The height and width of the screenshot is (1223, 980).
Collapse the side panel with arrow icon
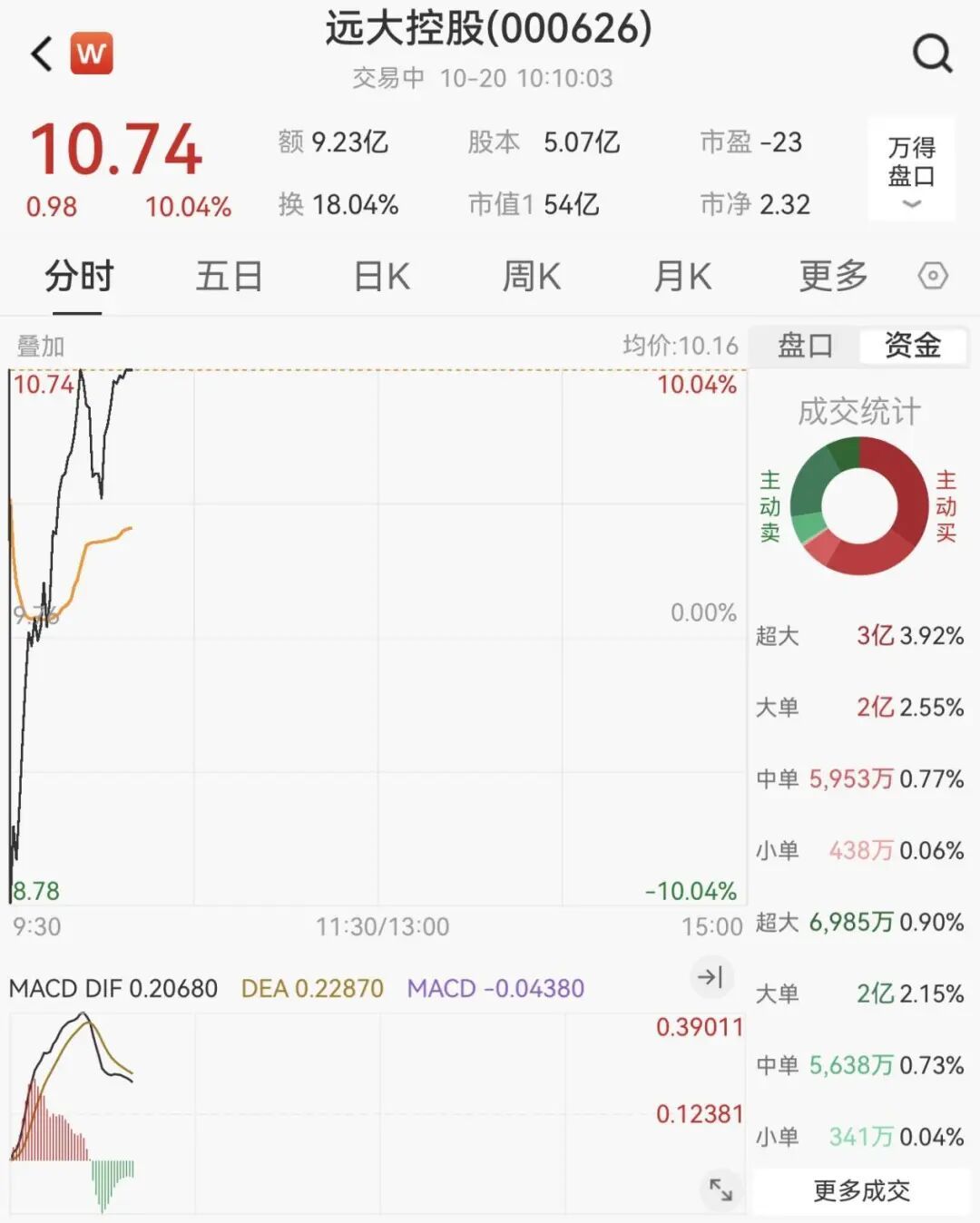coord(710,977)
